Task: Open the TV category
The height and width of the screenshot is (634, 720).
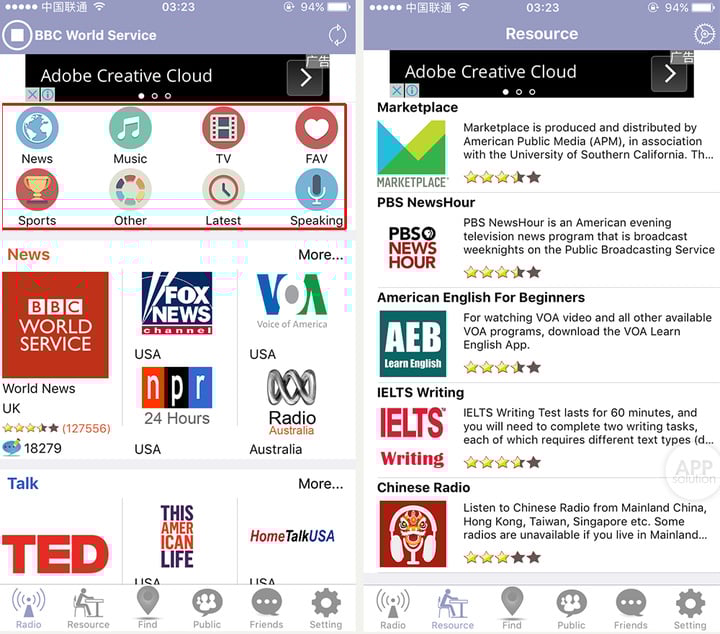Action: click(223, 130)
